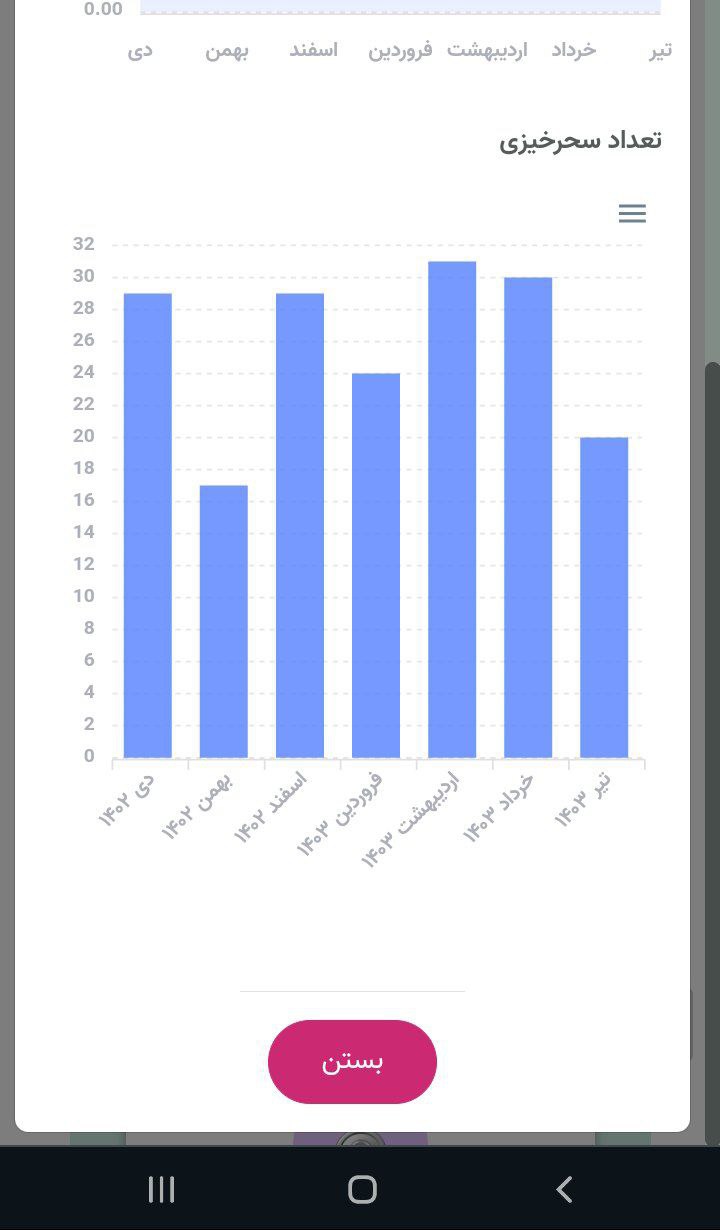Tap the تیر ۱۴۰۳ bar
The height and width of the screenshot is (1230, 720).
(x=604, y=598)
